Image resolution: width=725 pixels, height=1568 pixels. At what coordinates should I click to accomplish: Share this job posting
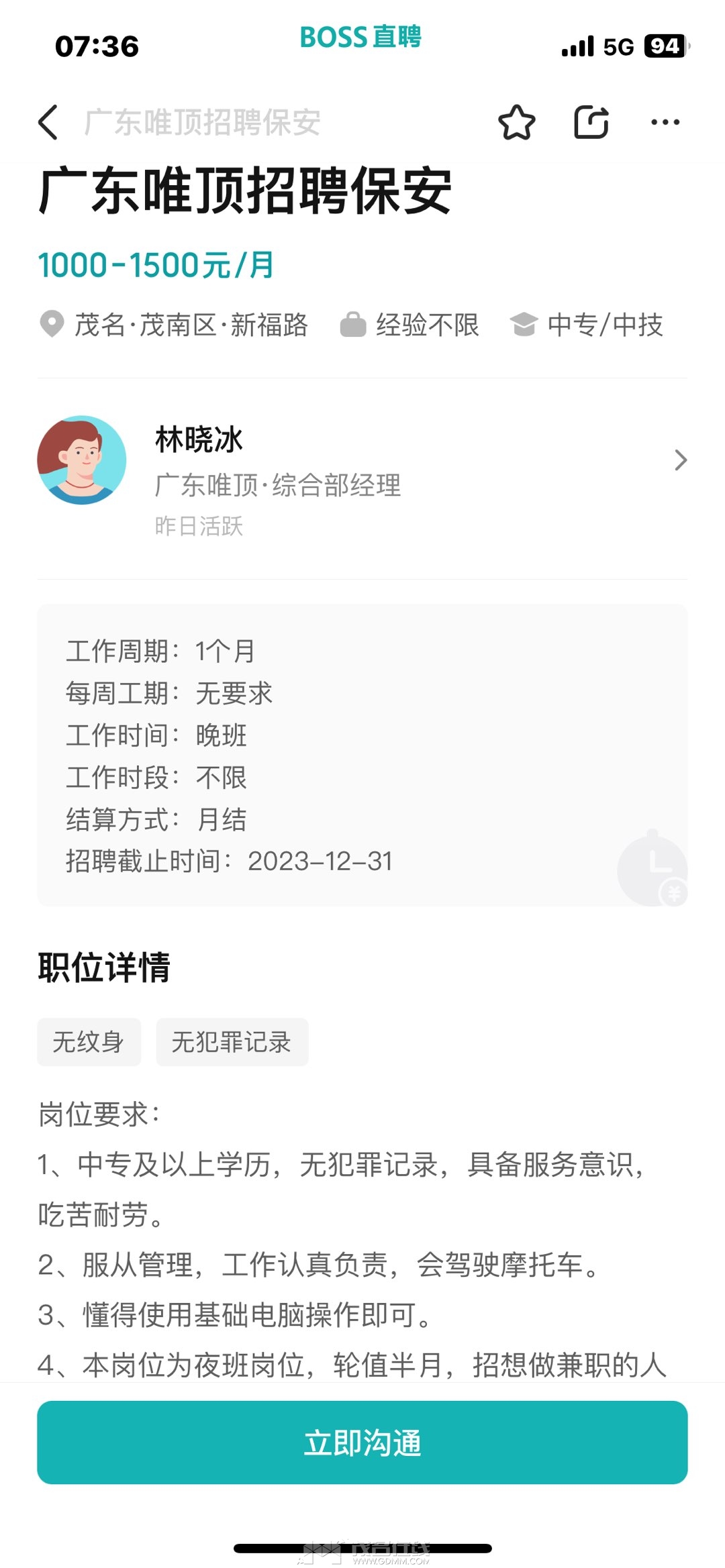(591, 122)
